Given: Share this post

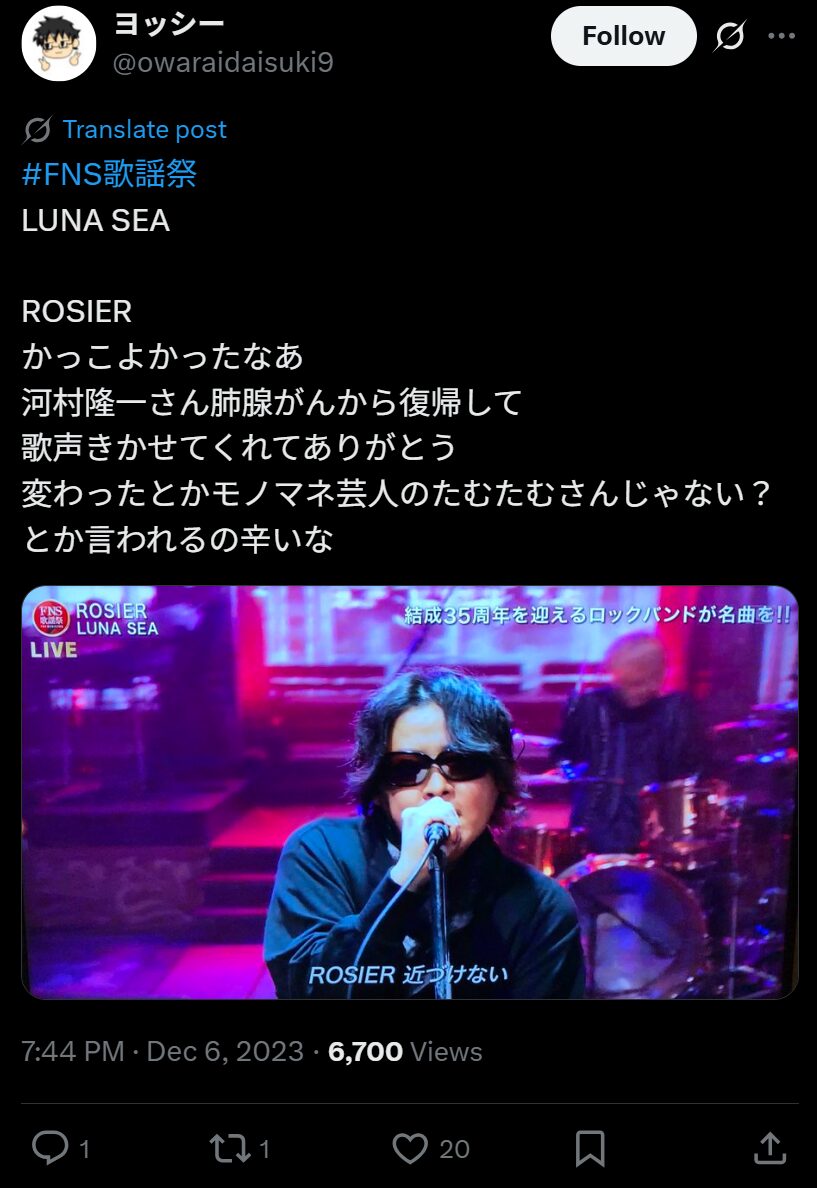Looking at the screenshot, I should point(768,1148).
